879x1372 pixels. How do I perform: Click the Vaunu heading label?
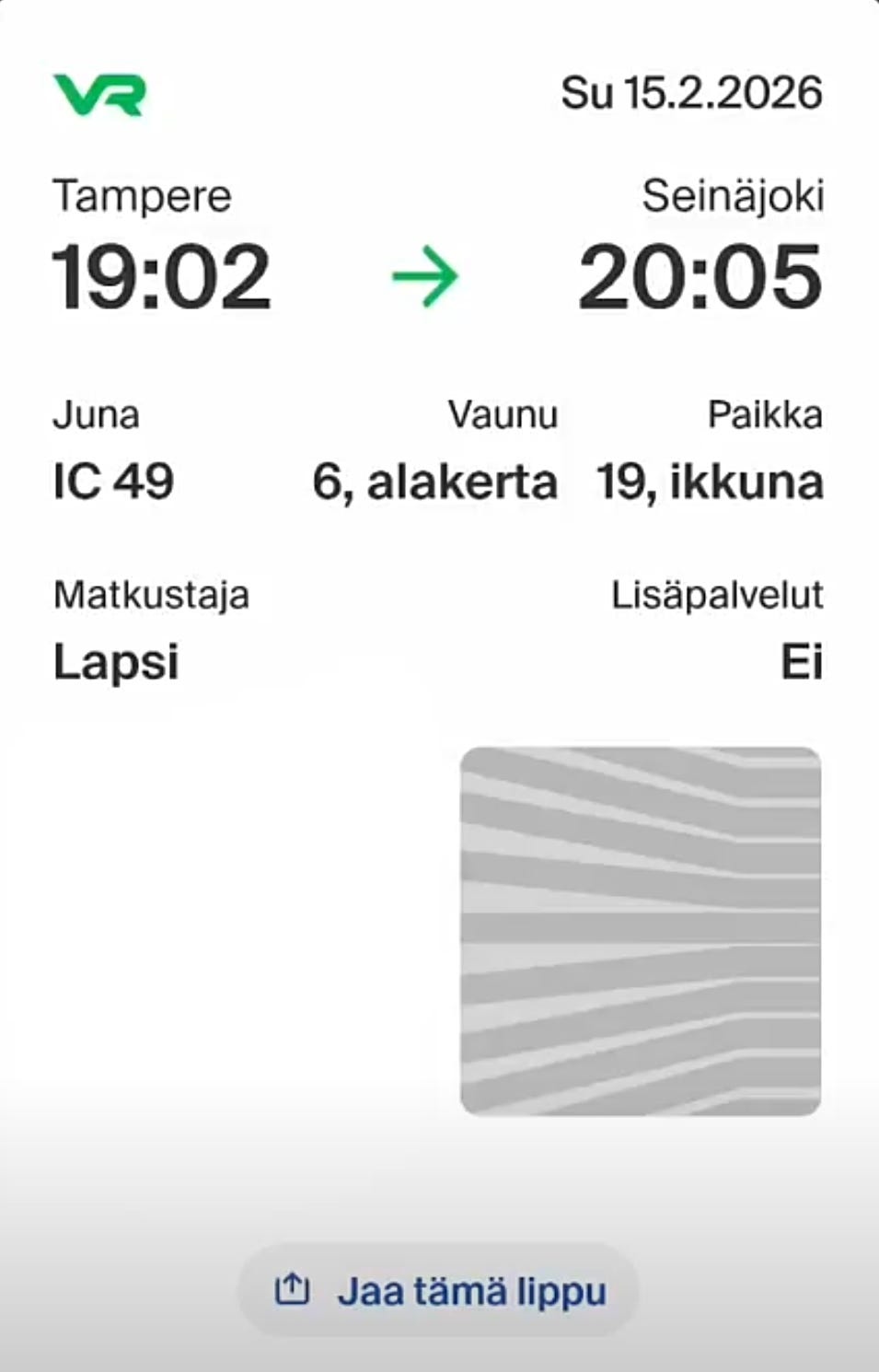click(x=501, y=414)
